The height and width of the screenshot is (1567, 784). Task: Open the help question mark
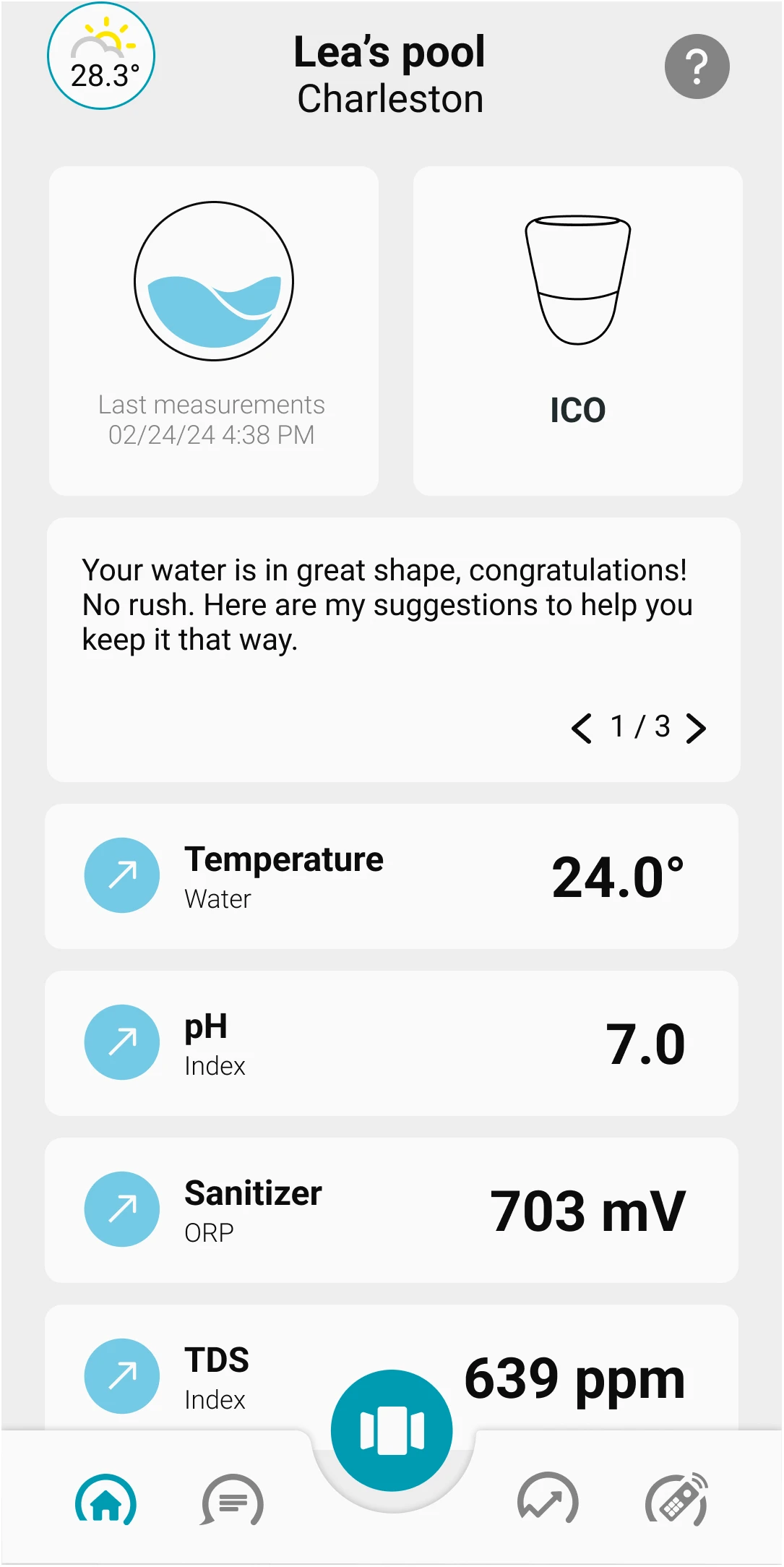point(697,66)
